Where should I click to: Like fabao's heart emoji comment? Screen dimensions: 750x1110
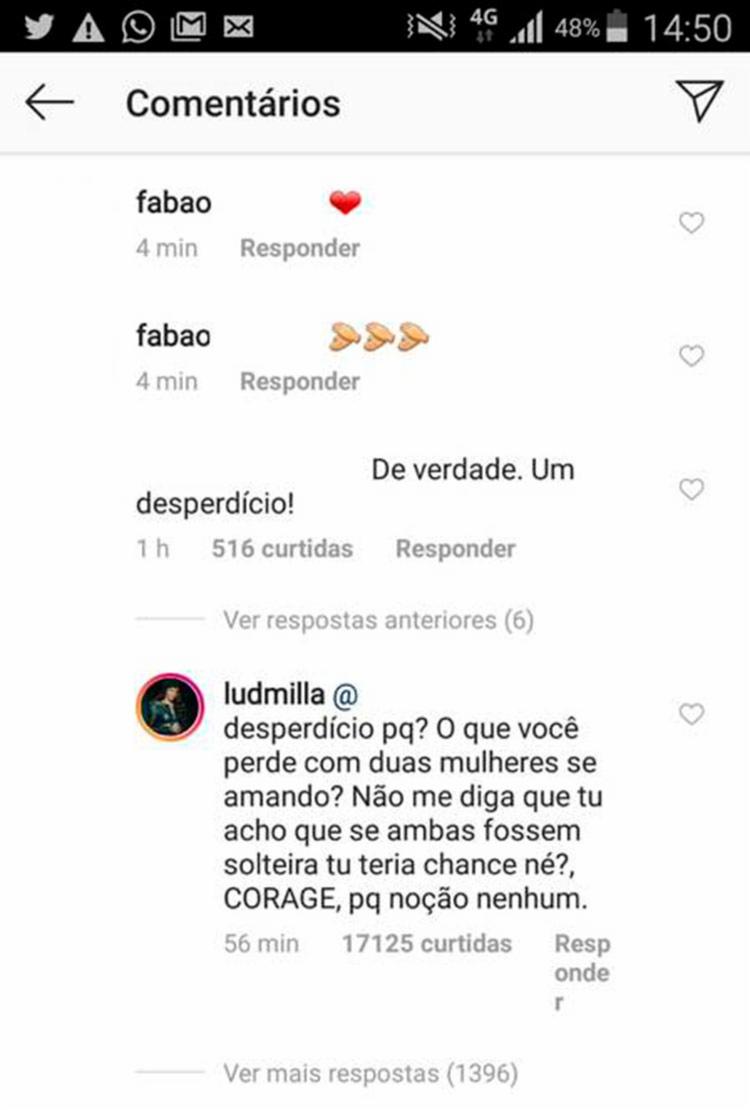tap(691, 223)
